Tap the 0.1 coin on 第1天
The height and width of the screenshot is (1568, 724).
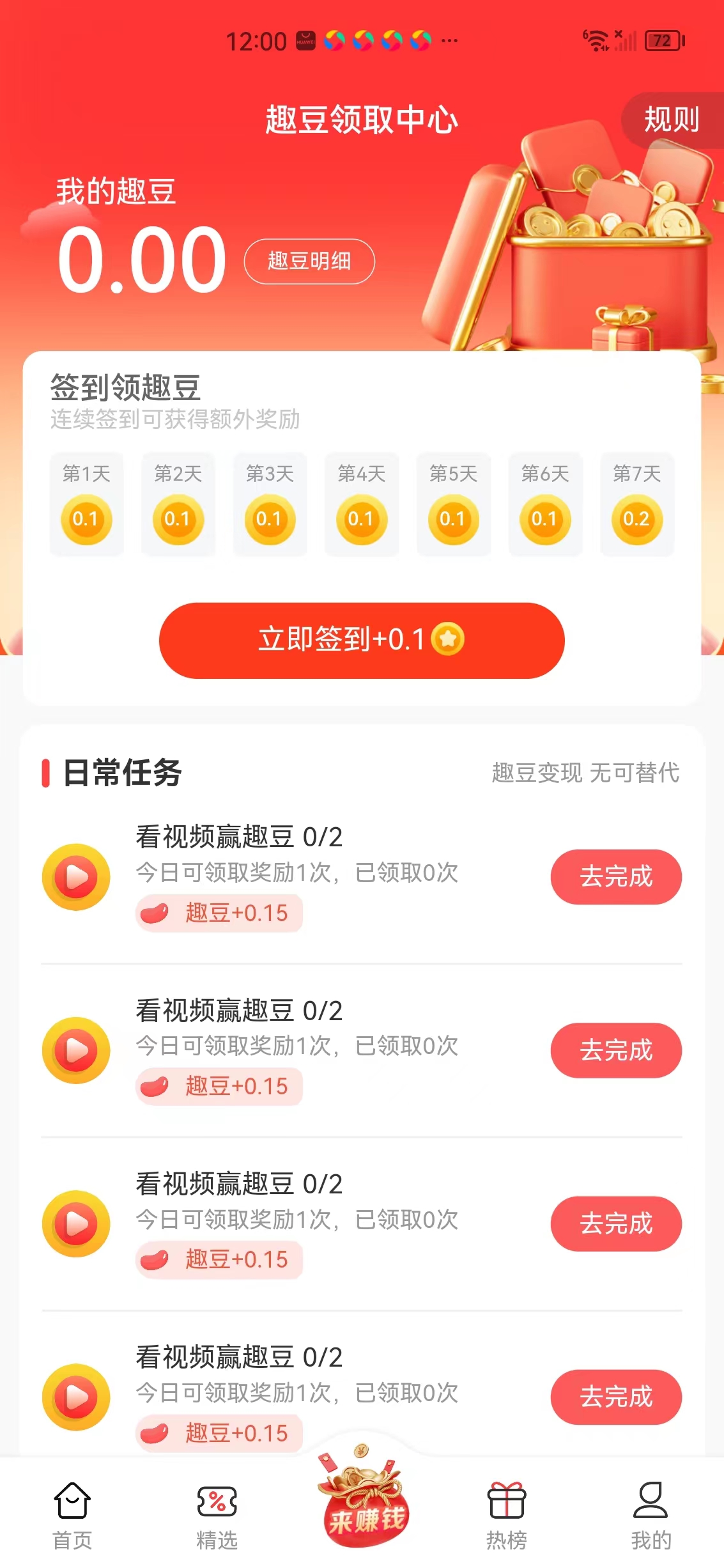pos(86,520)
